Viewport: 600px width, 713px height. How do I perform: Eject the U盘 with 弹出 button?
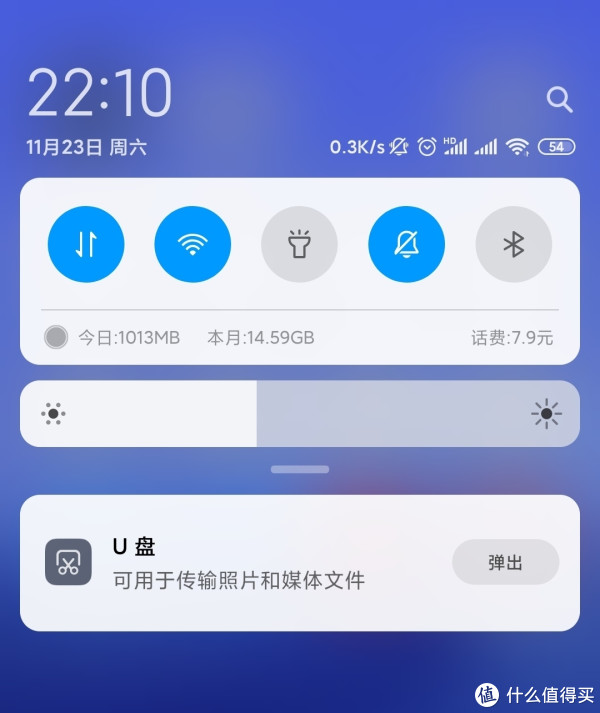[505, 563]
